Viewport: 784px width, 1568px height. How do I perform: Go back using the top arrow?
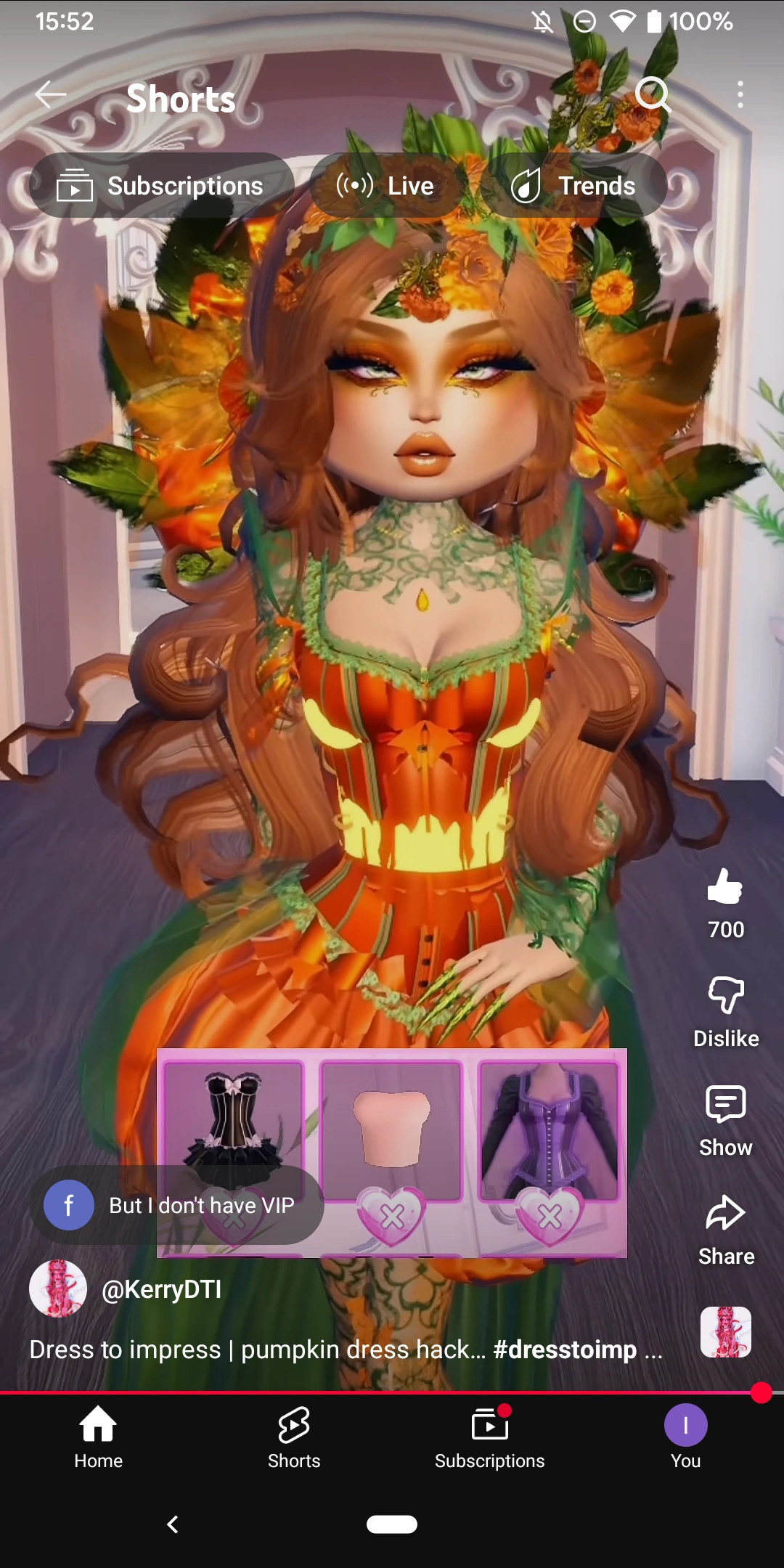point(51,94)
